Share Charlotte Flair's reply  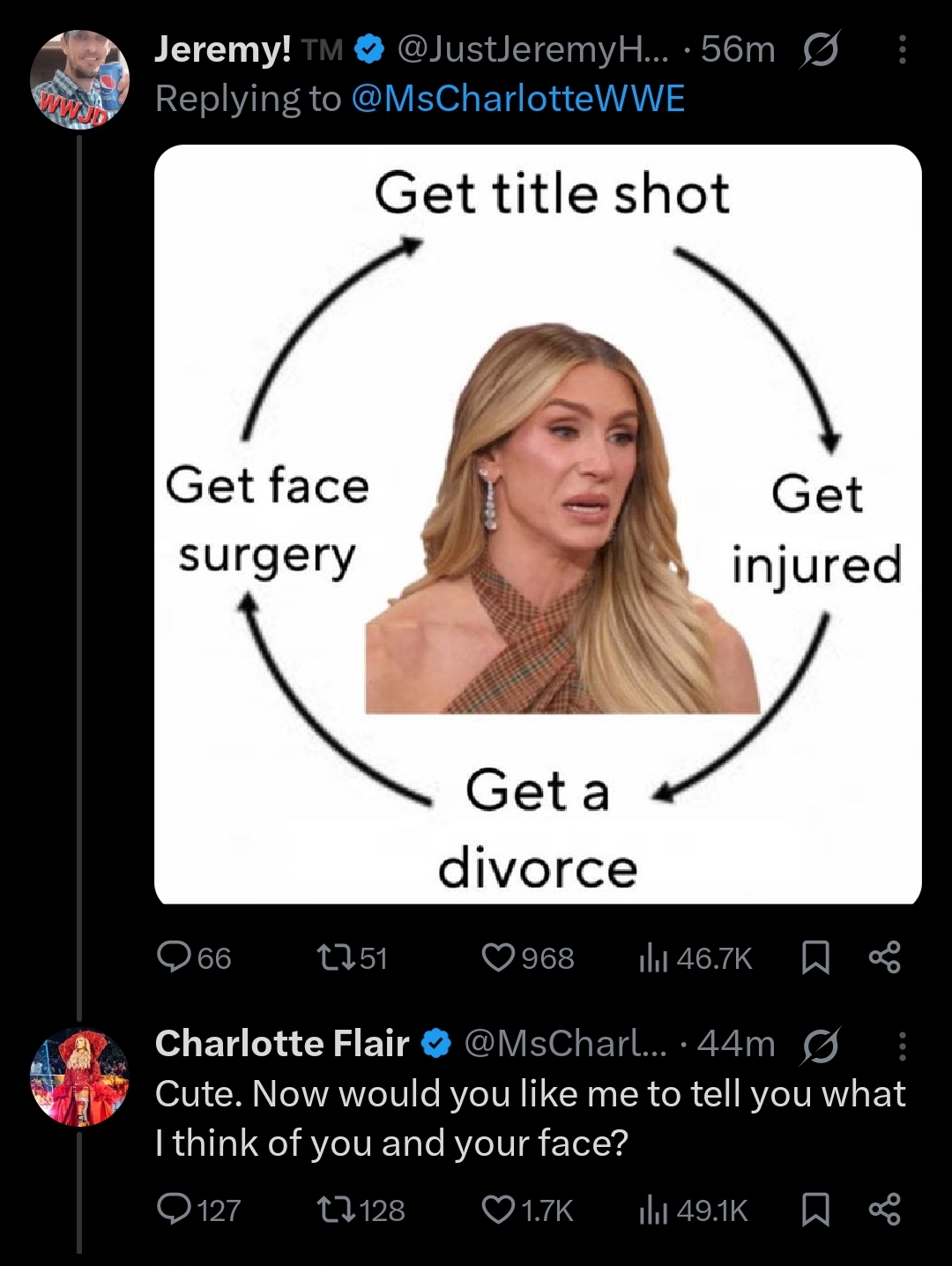point(884,1209)
